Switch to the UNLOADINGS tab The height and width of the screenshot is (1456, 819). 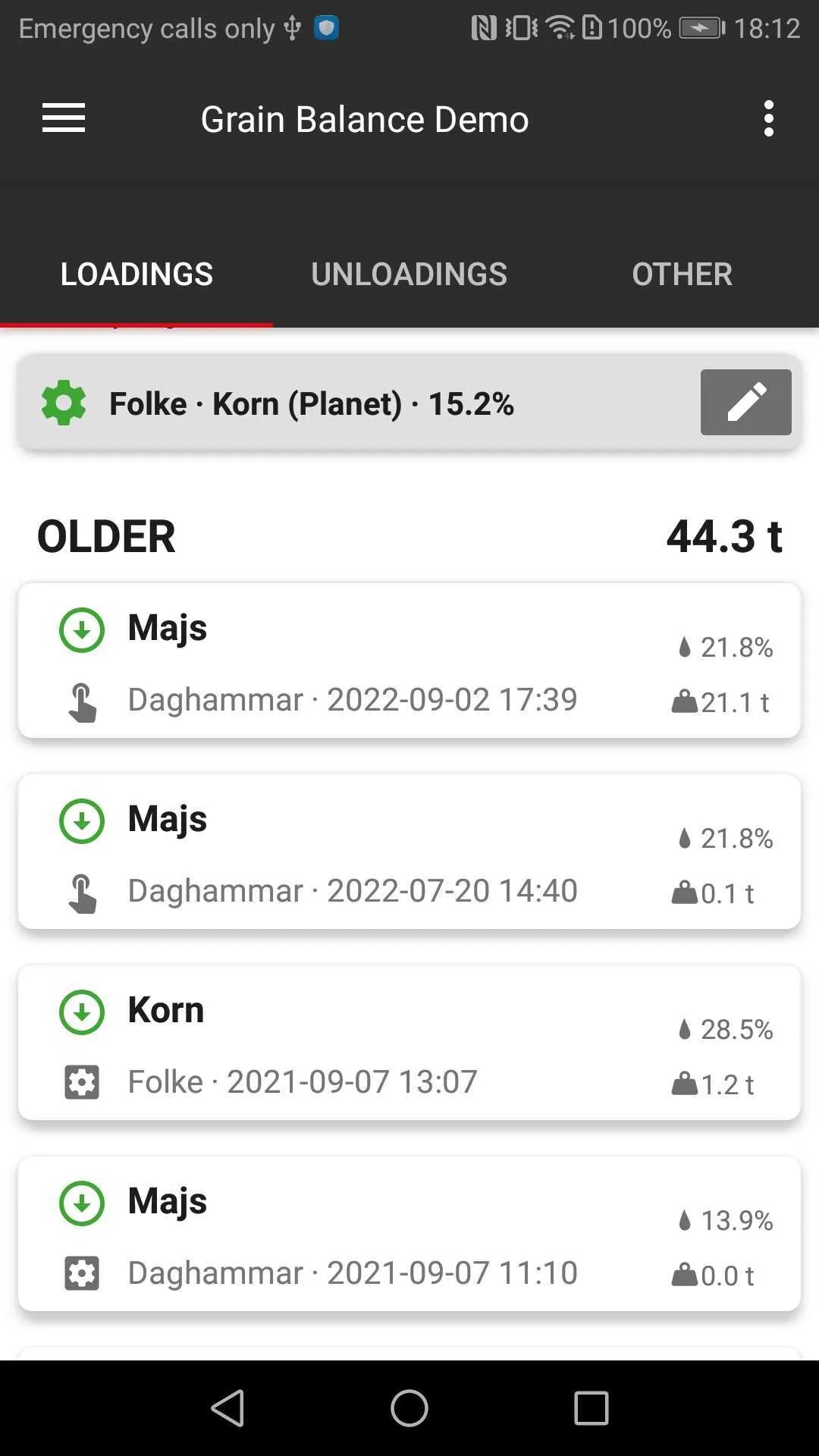[409, 274]
